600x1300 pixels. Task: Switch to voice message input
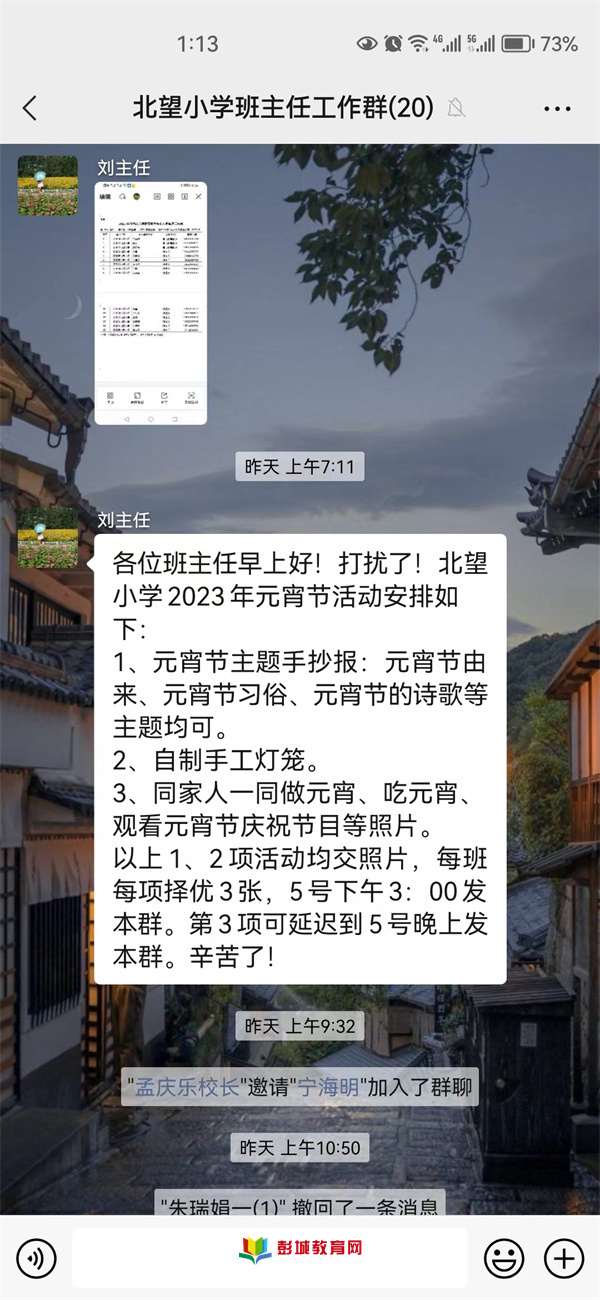tap(36, 1257)
